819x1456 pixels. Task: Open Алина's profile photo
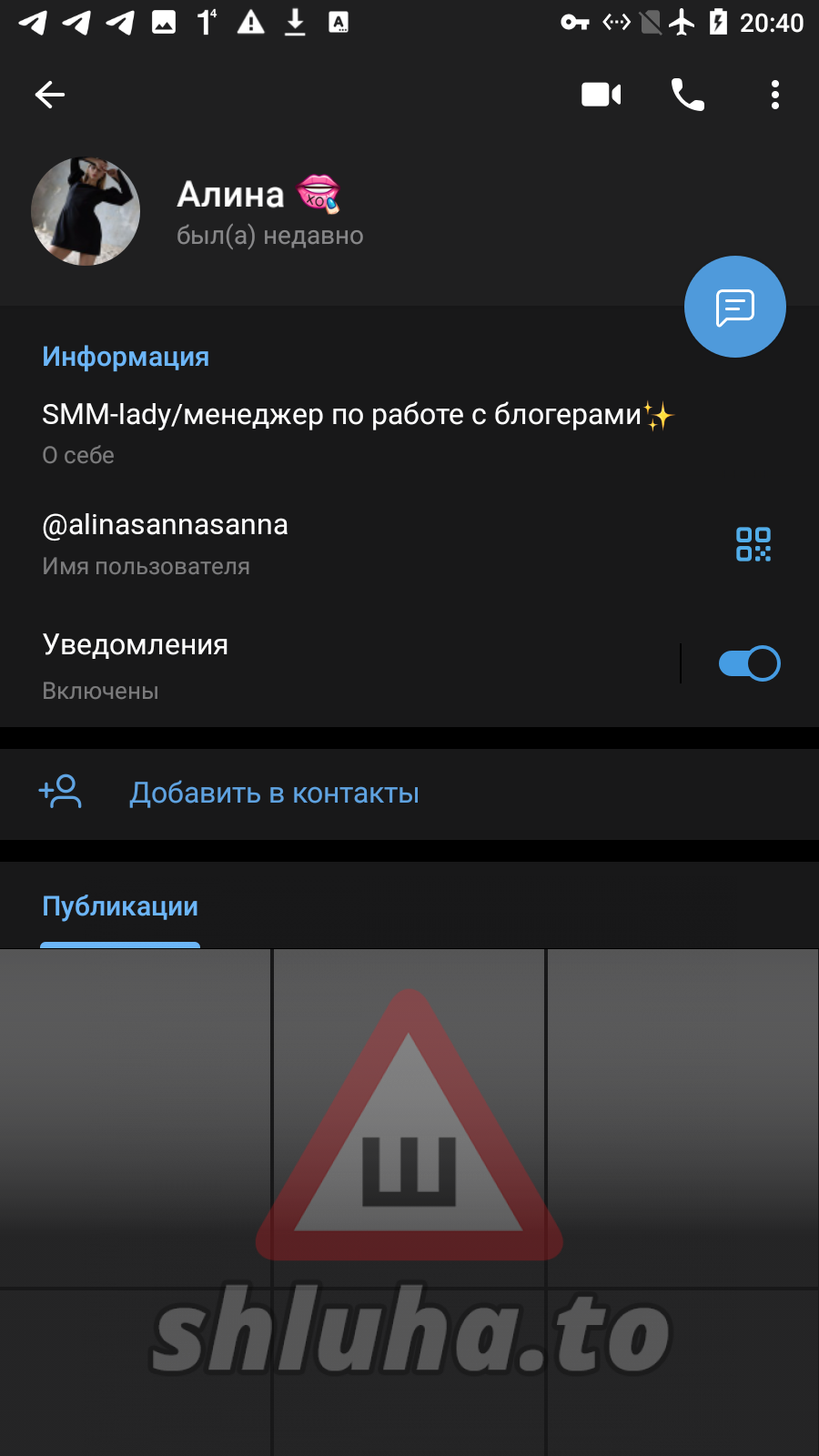pyautogui.click(x=86, y=212)
